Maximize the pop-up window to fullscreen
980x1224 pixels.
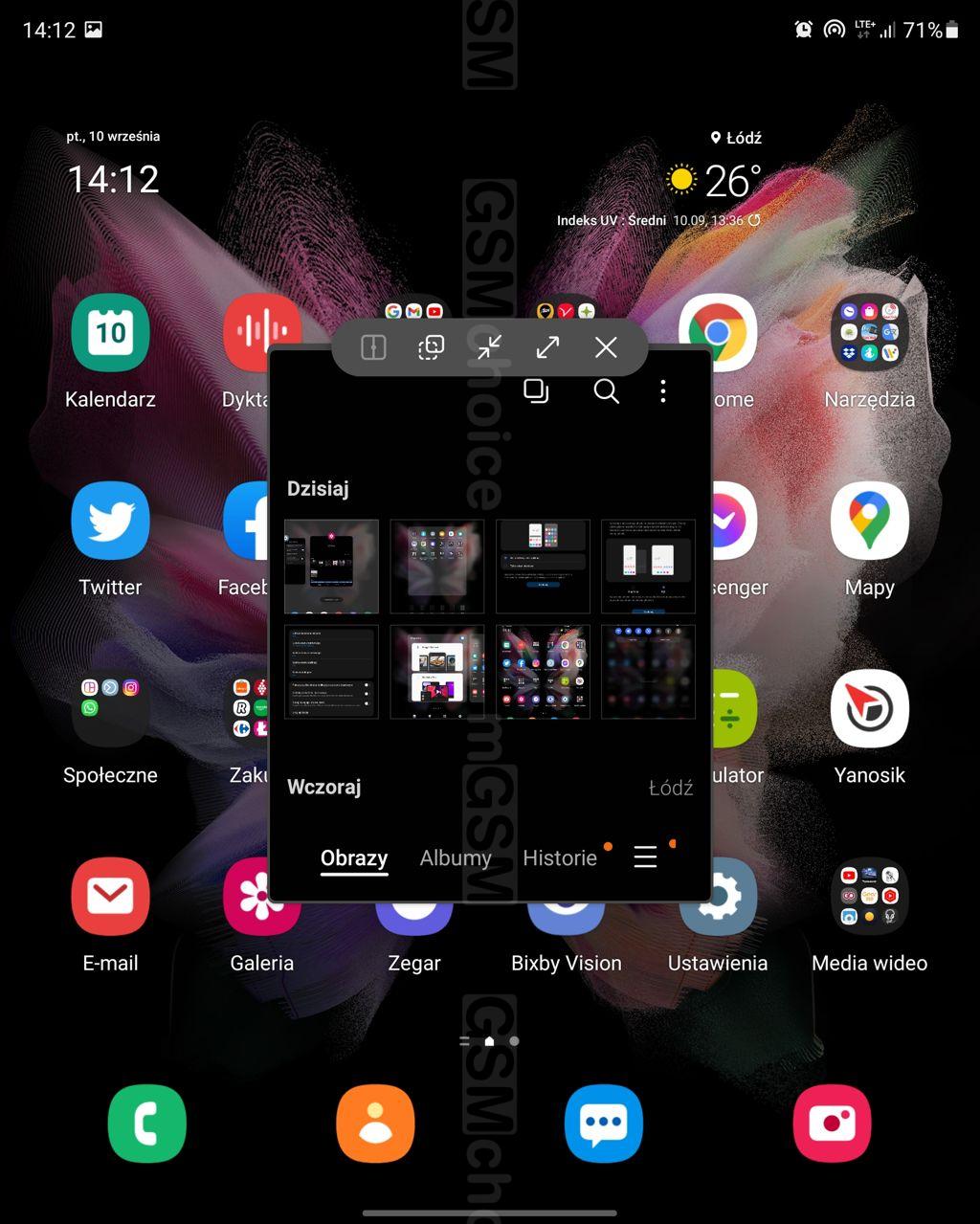click(x=547, y=347)
